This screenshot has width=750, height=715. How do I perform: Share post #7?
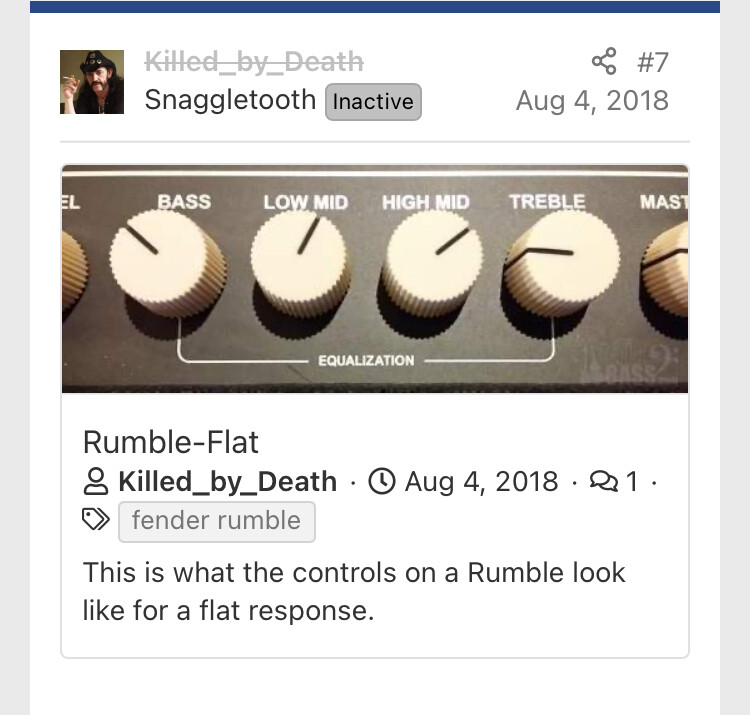click(x=604, y=62)
